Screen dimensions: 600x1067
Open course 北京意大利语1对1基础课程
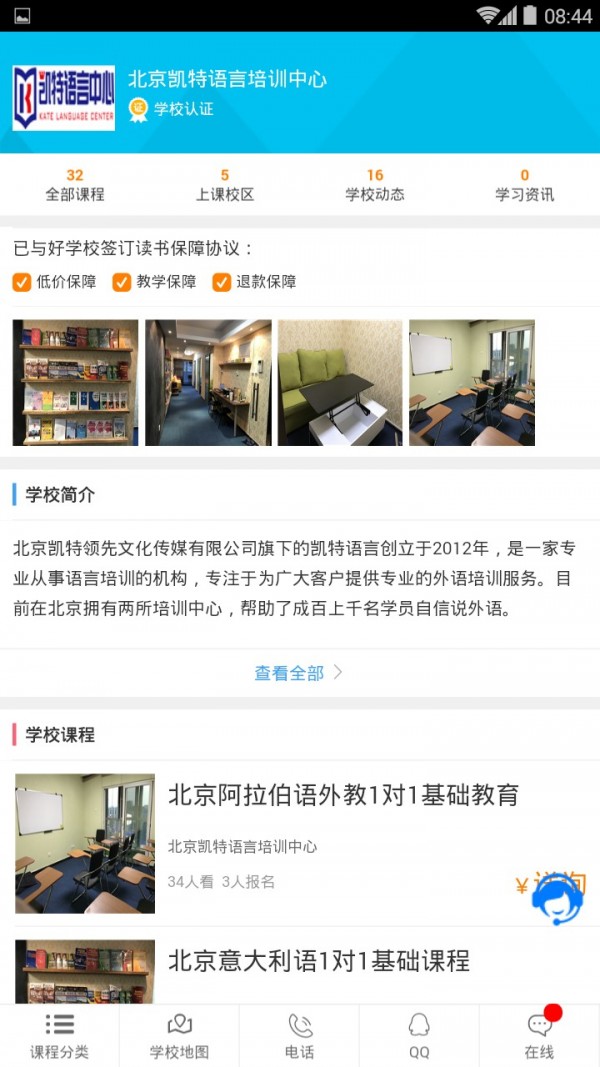coord(318,962)
